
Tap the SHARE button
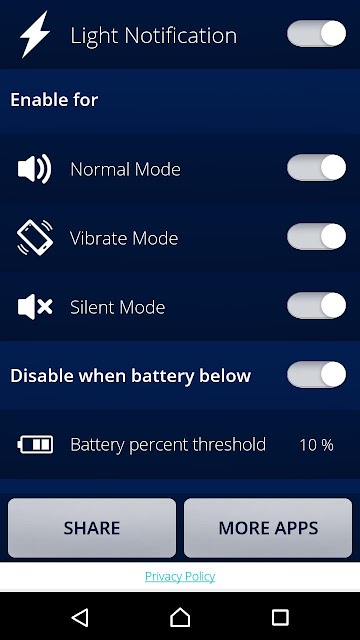92,528
